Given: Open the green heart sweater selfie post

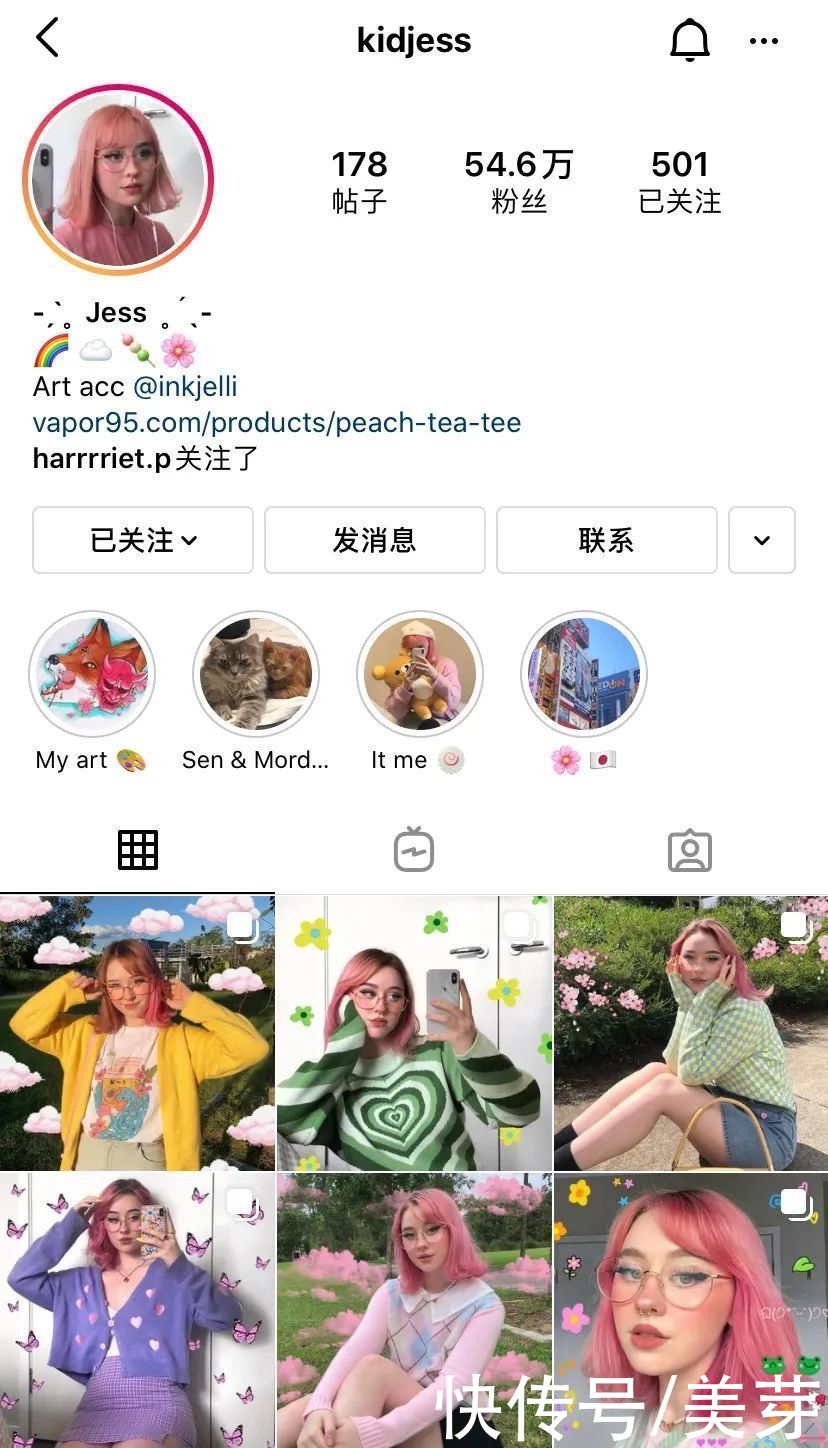Looking at the screenshot, I should [x=414, y=1032].
